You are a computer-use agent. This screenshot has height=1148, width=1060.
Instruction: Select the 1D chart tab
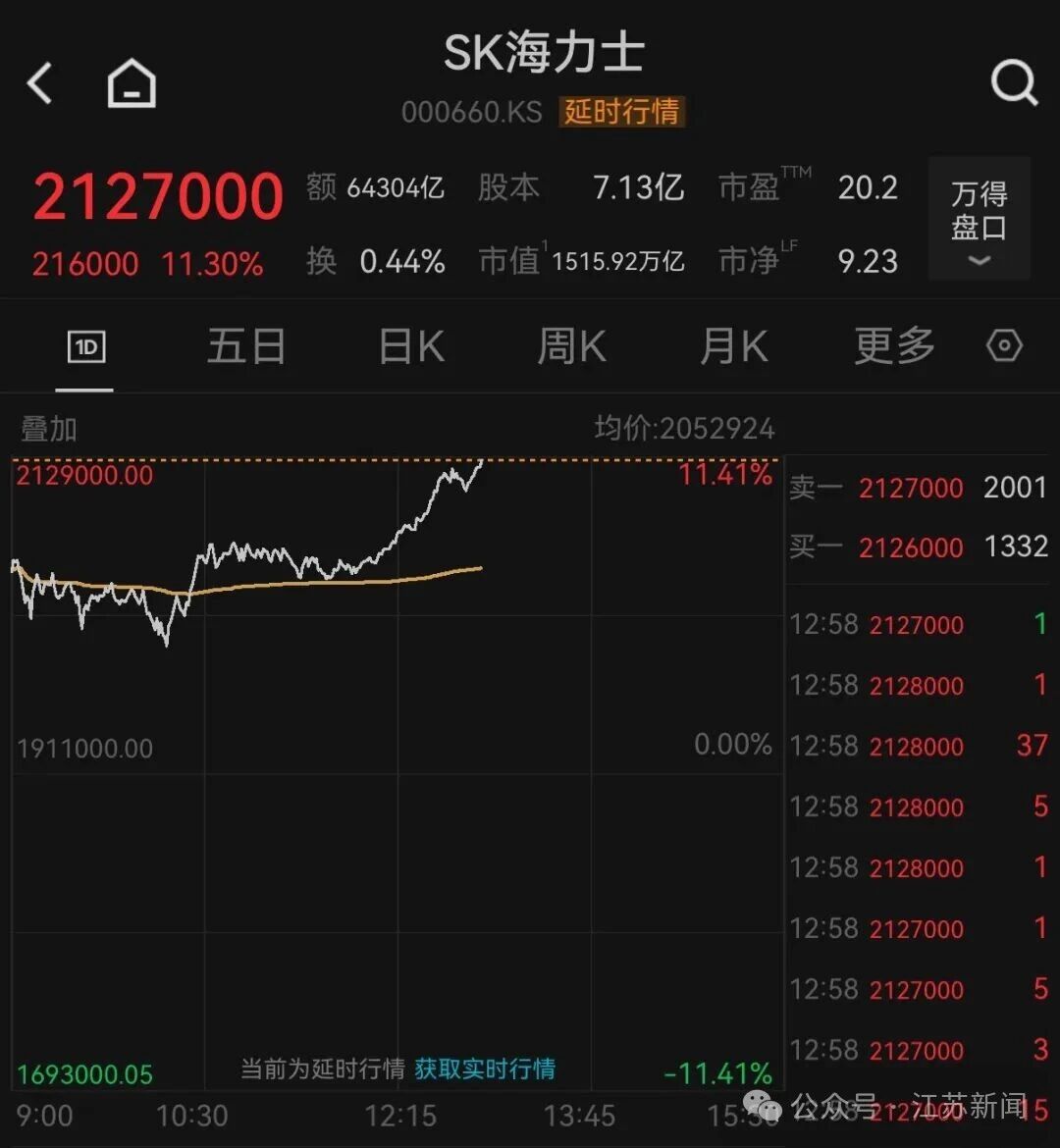[x=86, y=346]
